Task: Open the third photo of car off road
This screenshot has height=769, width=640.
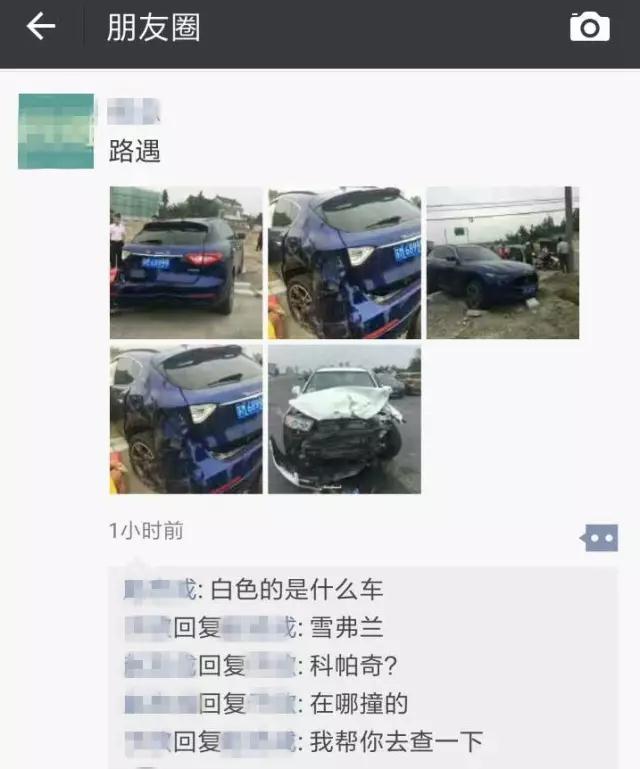Action: [502, 262]
